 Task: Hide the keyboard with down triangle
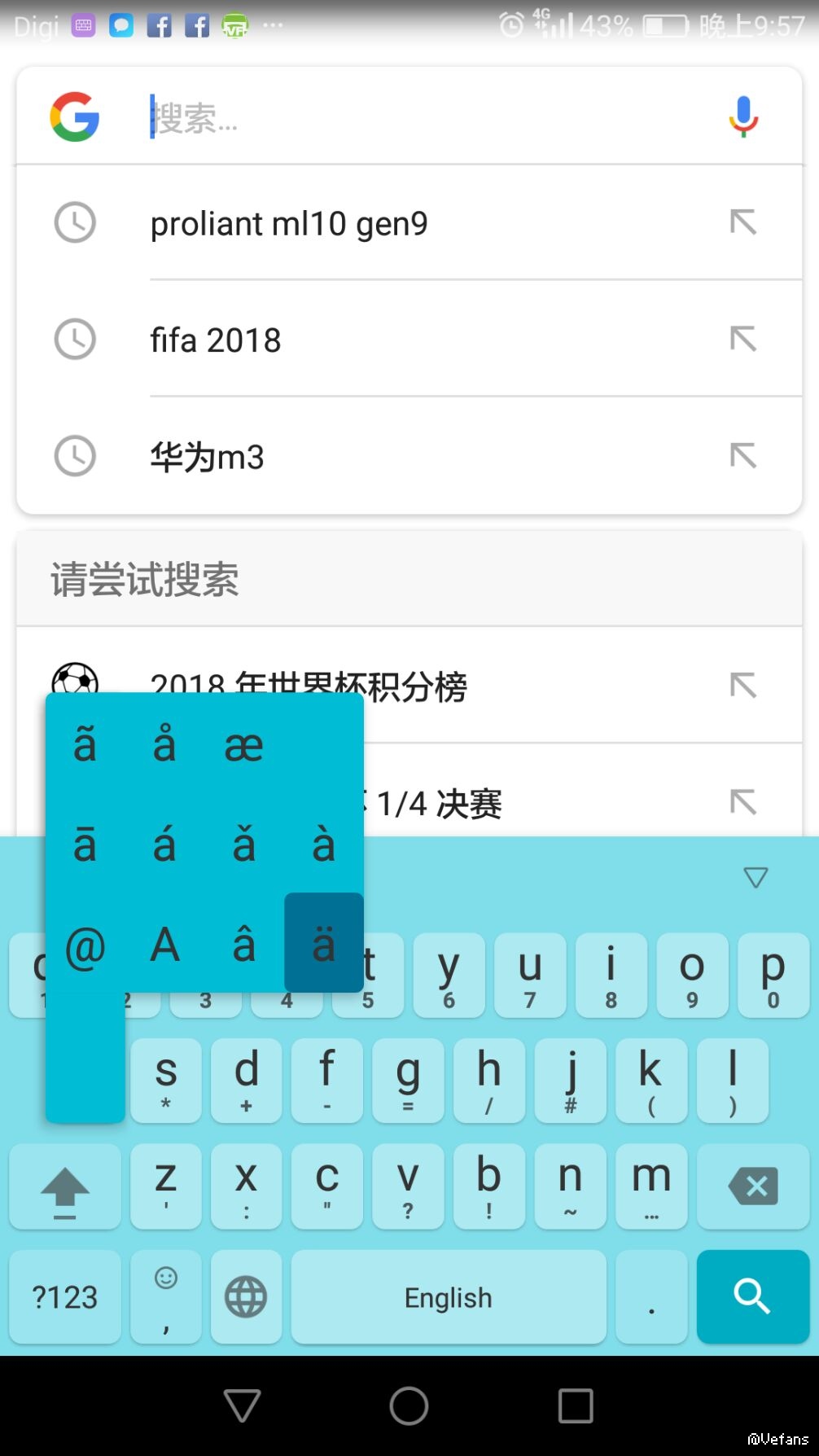click(x=755, y=877)
